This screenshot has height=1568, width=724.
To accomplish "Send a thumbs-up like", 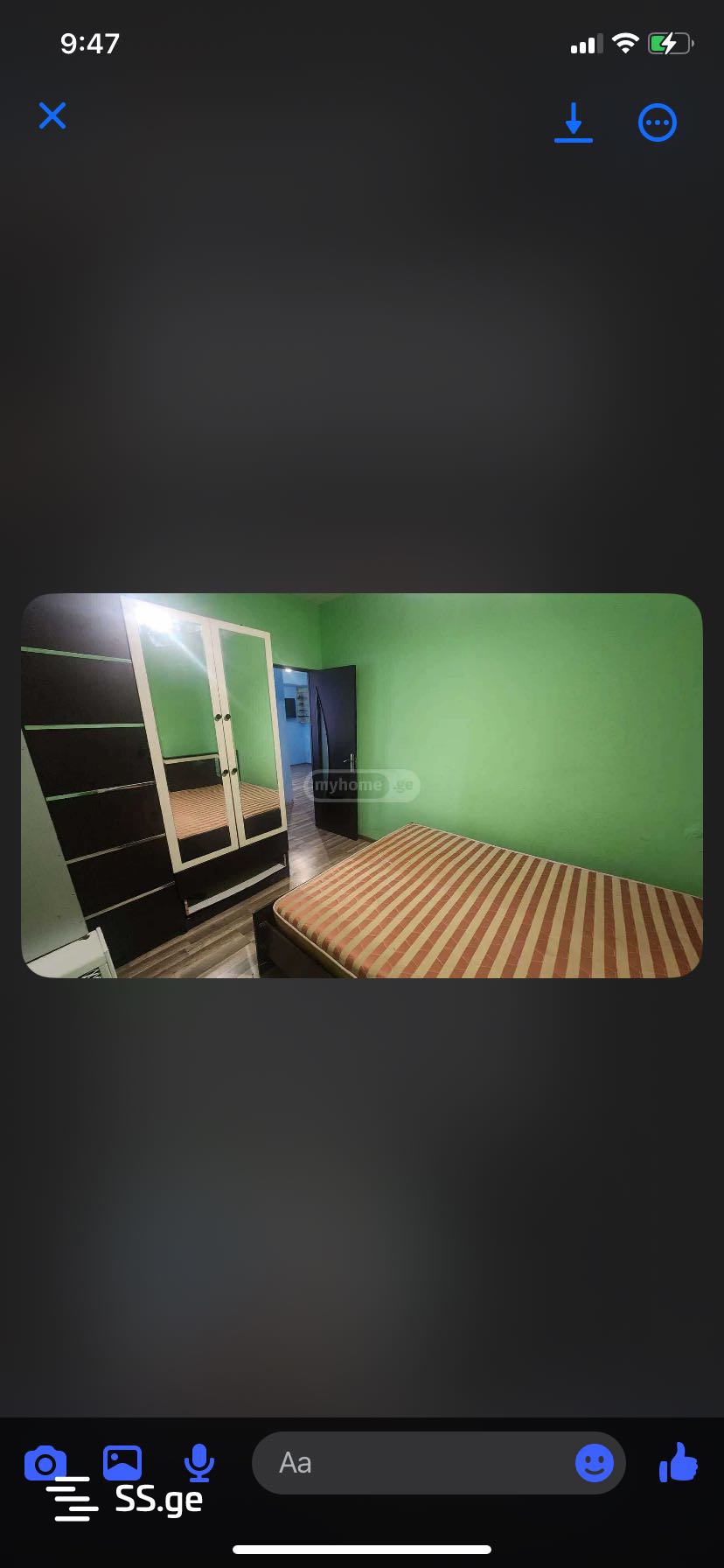I will pyautogui.click(x=679, y=1462).
